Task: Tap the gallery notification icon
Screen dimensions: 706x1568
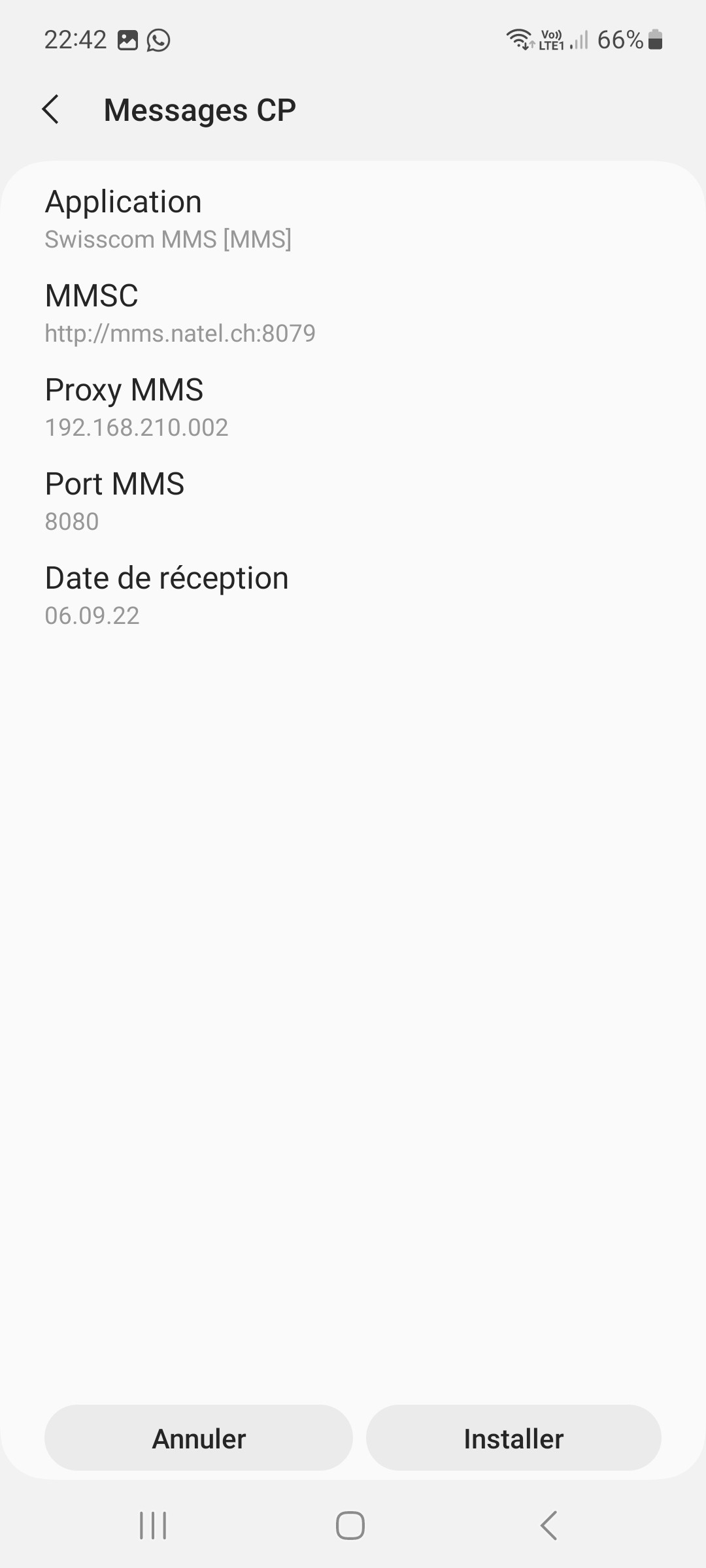Action: 128,40
